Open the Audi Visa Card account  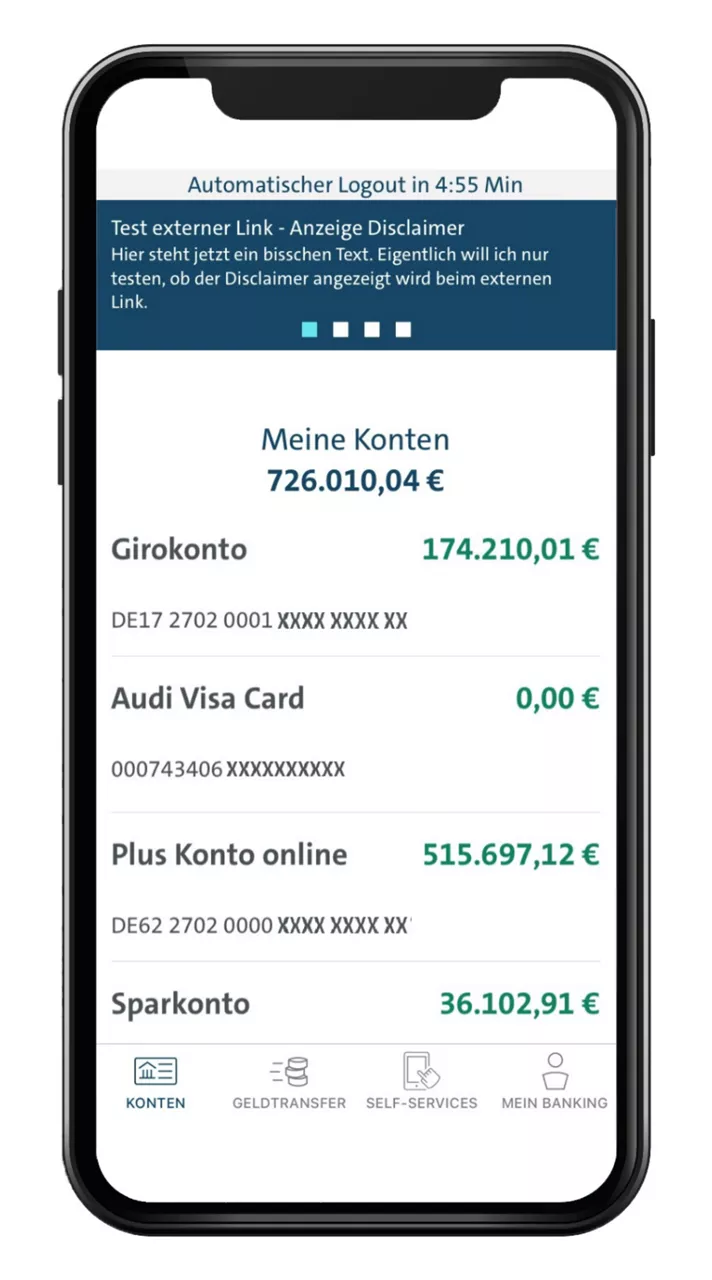(355, 732)
